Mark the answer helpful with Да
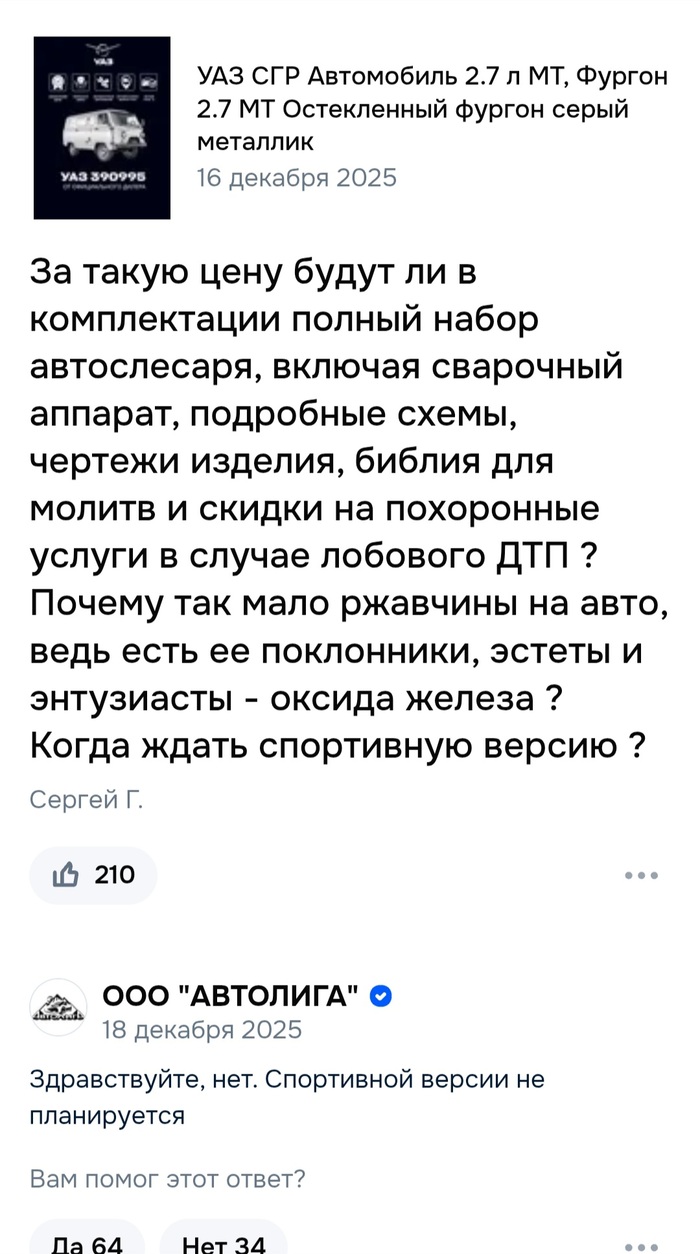 coord(87,1243)
